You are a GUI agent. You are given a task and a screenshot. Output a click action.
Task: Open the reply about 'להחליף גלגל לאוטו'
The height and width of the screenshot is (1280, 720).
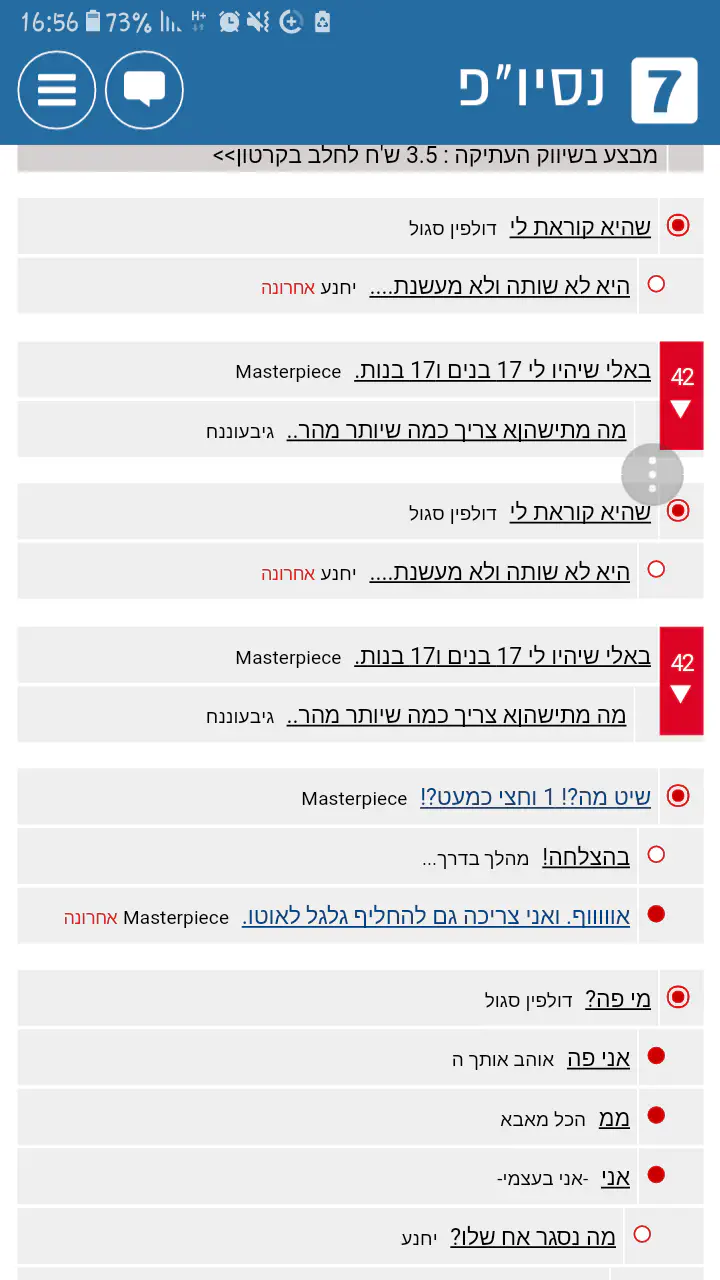pos(436,916)
